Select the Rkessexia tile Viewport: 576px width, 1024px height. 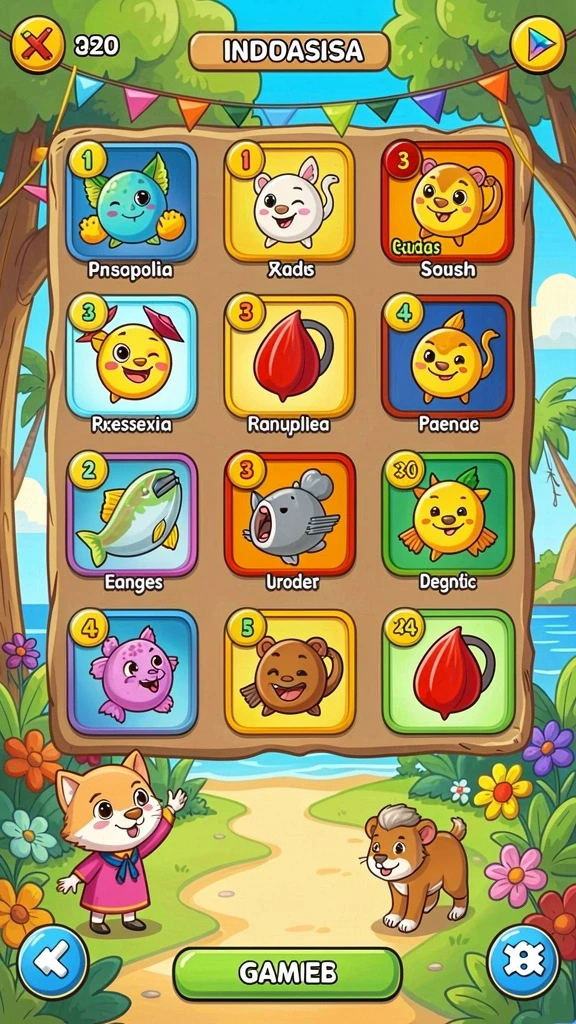132,357
